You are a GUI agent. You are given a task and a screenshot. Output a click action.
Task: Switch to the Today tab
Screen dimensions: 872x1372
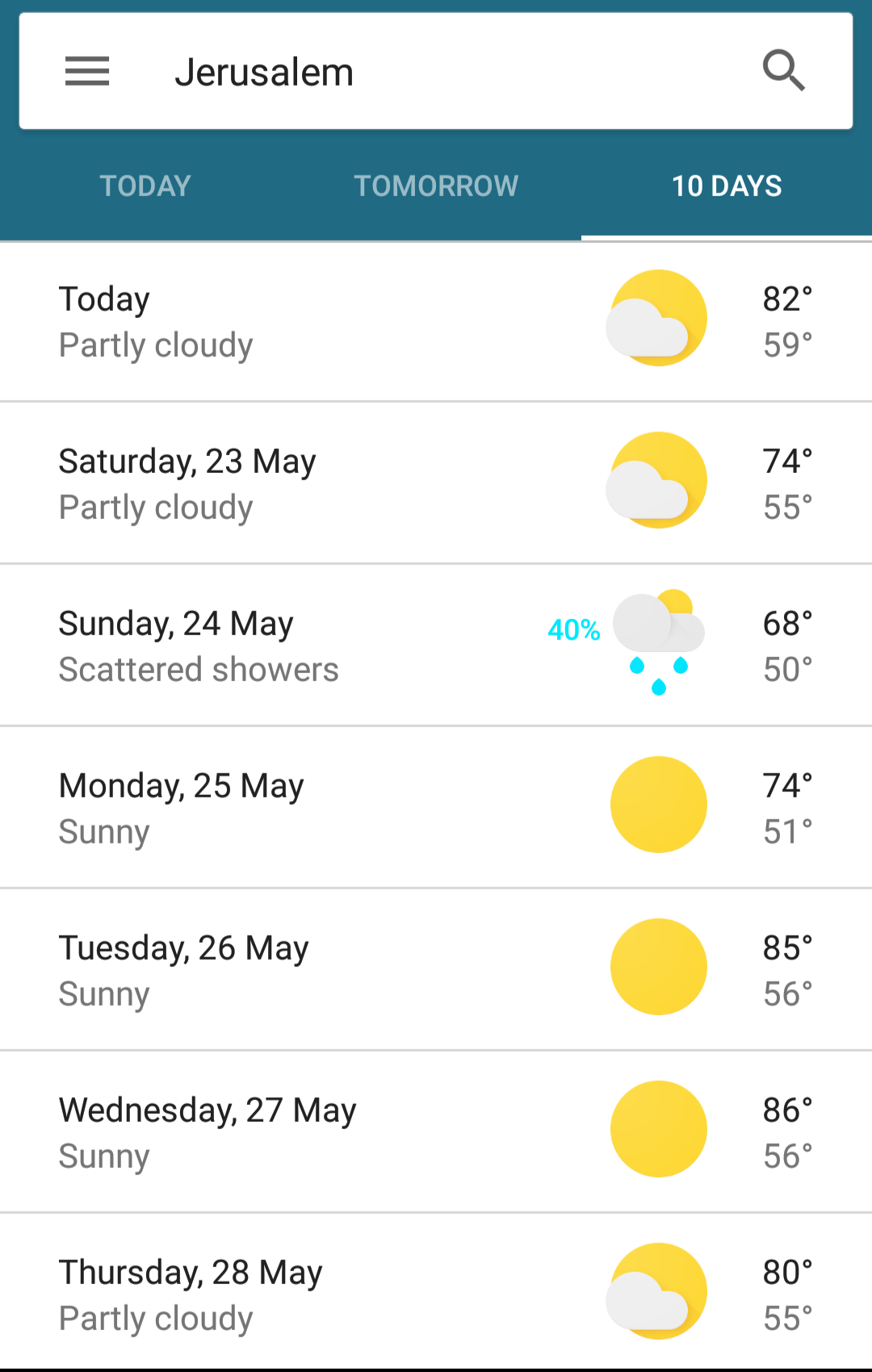145,186
